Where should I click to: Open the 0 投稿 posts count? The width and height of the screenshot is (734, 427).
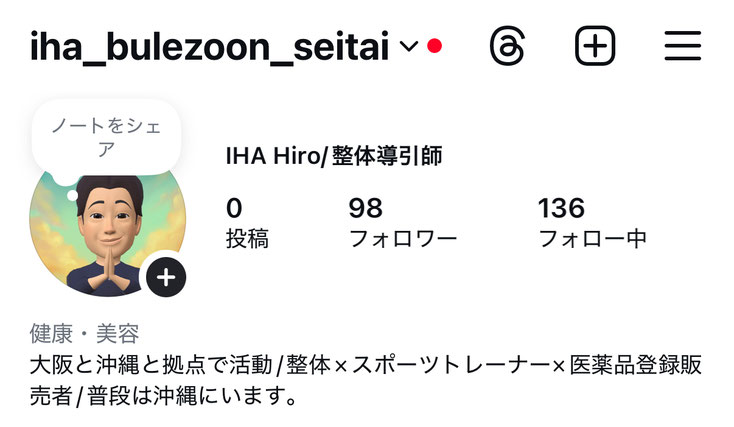tap(247, 223)
